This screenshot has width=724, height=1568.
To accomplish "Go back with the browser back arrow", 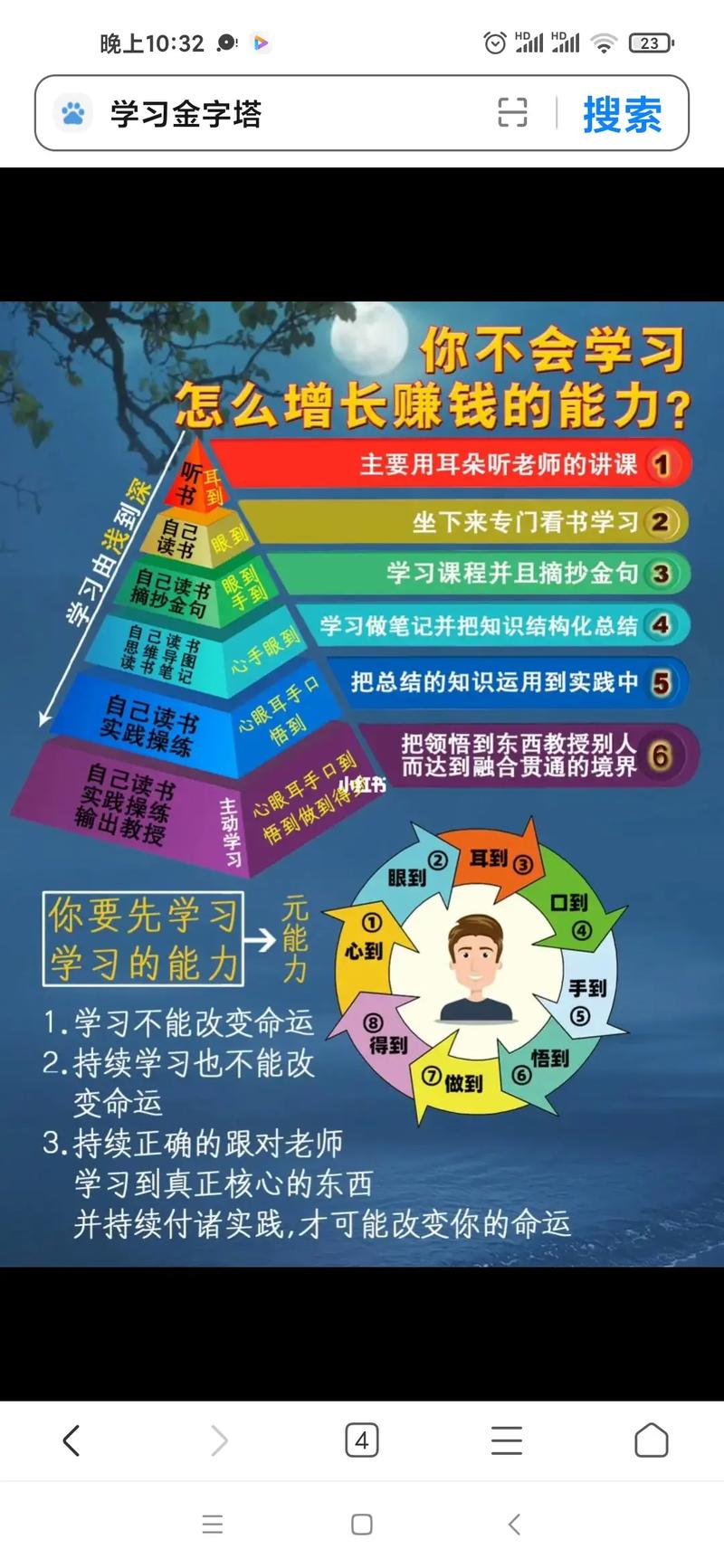I will [x=71, y=1440].
